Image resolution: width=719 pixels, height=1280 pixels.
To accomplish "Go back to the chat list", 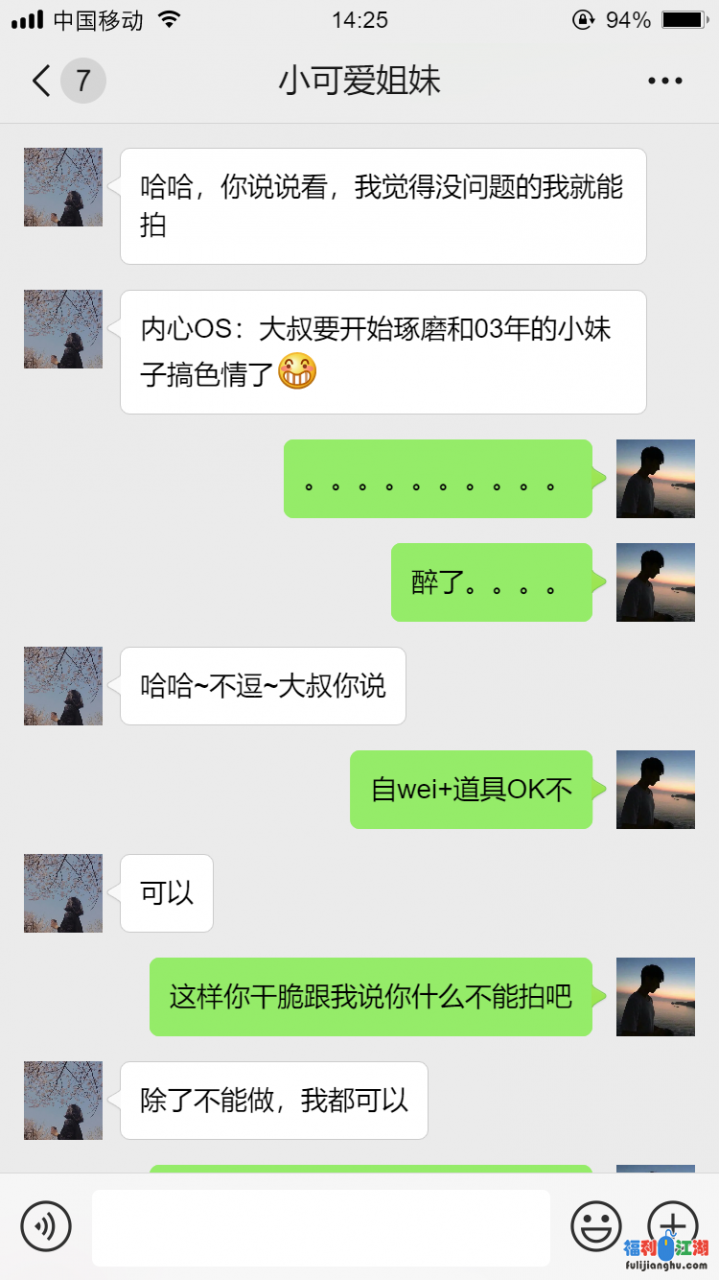I will pyautogui.click(x=42, y=80).
